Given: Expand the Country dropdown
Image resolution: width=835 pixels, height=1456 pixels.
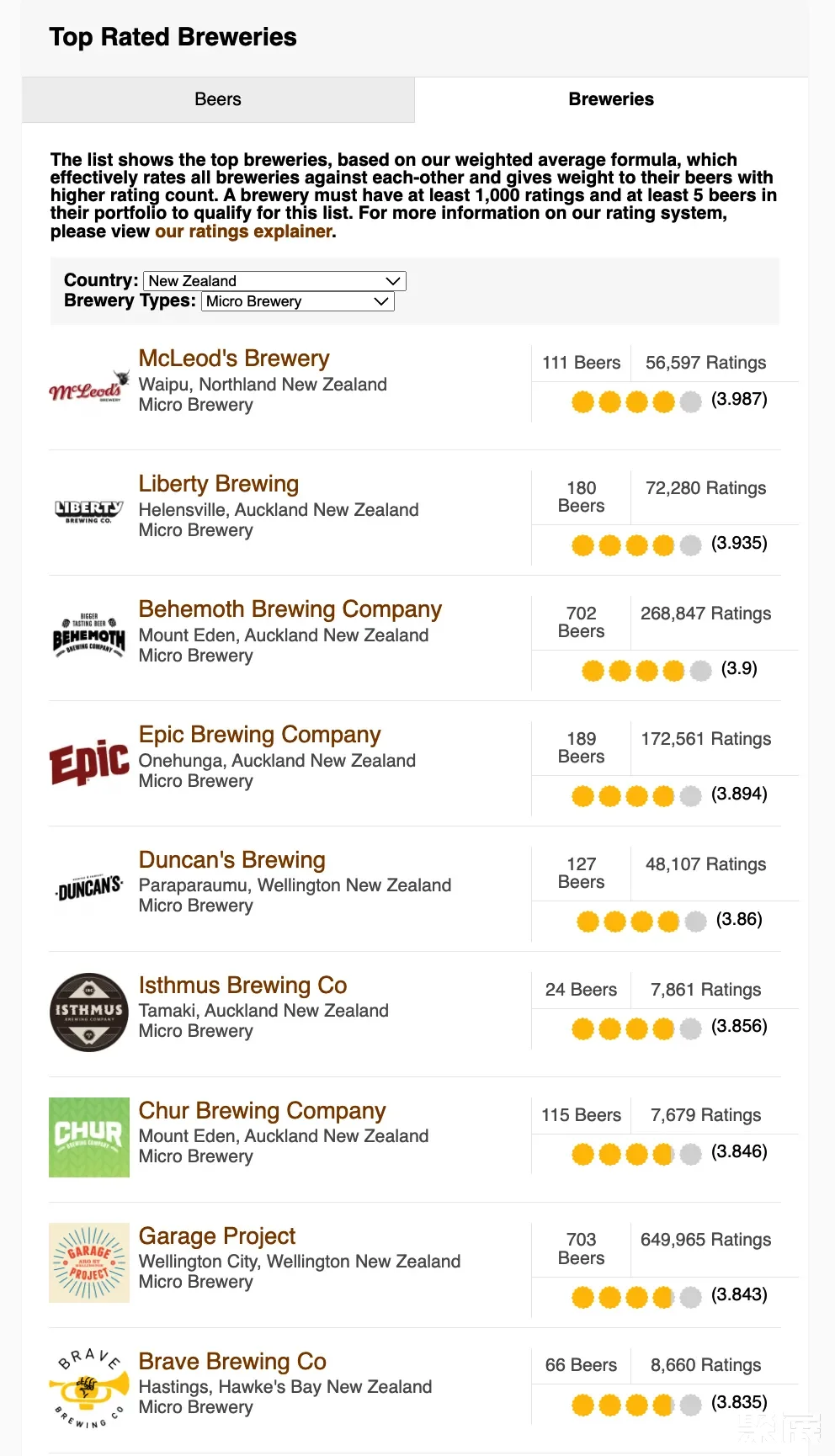Looking at the screenshot, I should [x=274, y=281].
